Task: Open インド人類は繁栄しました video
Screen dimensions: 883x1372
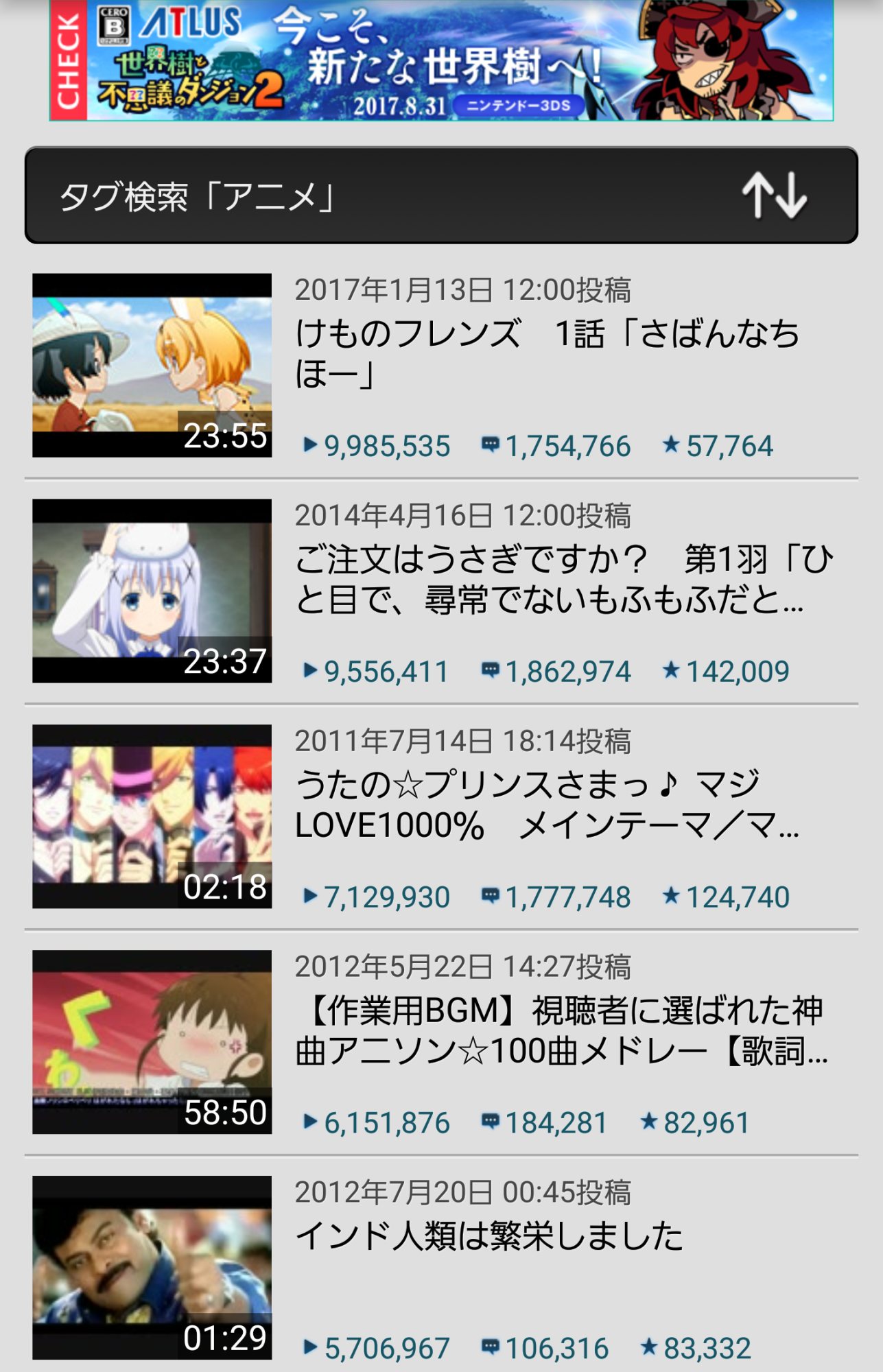Action: click(x=488, y=1236)
